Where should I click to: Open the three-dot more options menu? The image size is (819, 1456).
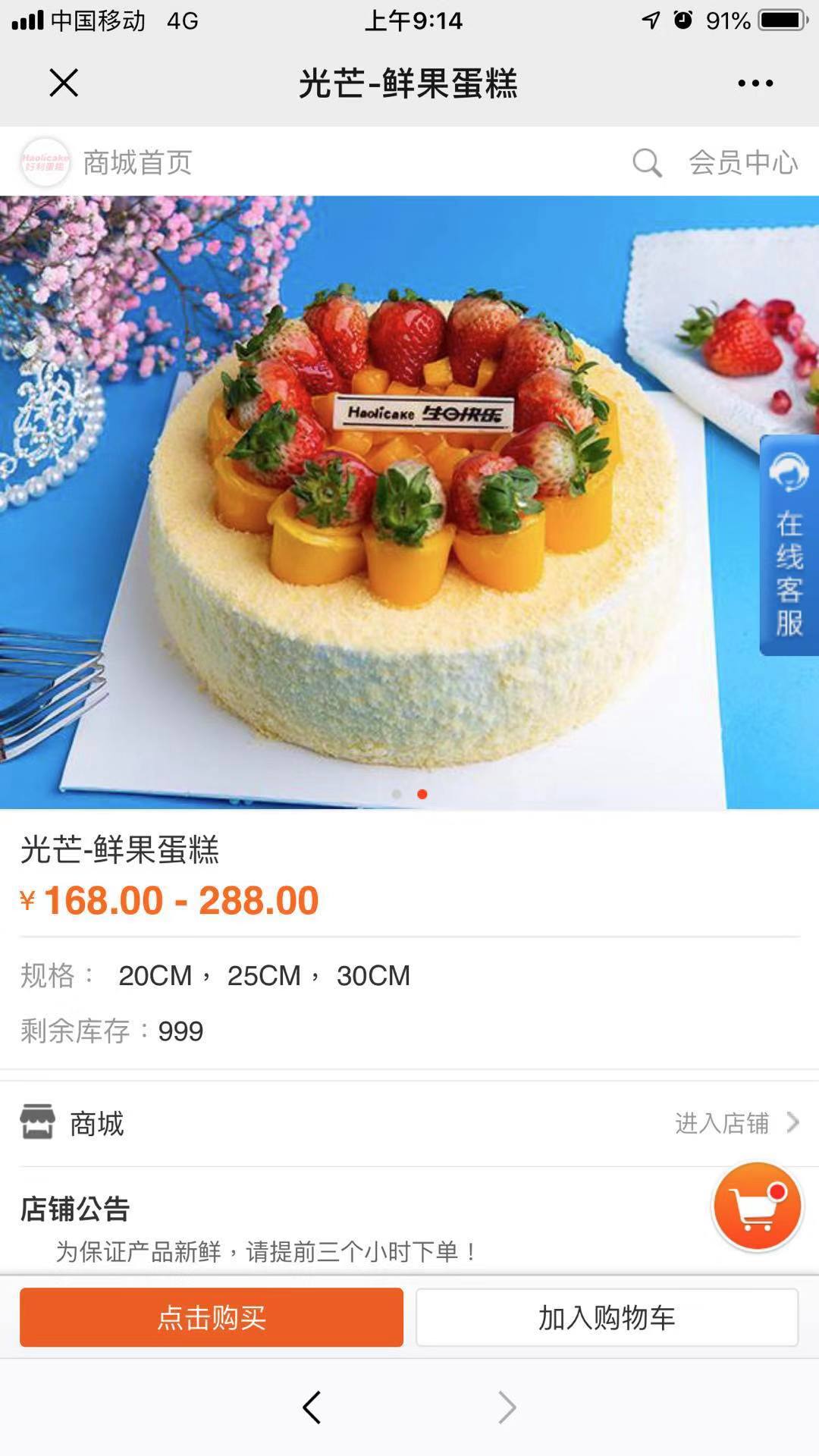[x=755, y=83]
